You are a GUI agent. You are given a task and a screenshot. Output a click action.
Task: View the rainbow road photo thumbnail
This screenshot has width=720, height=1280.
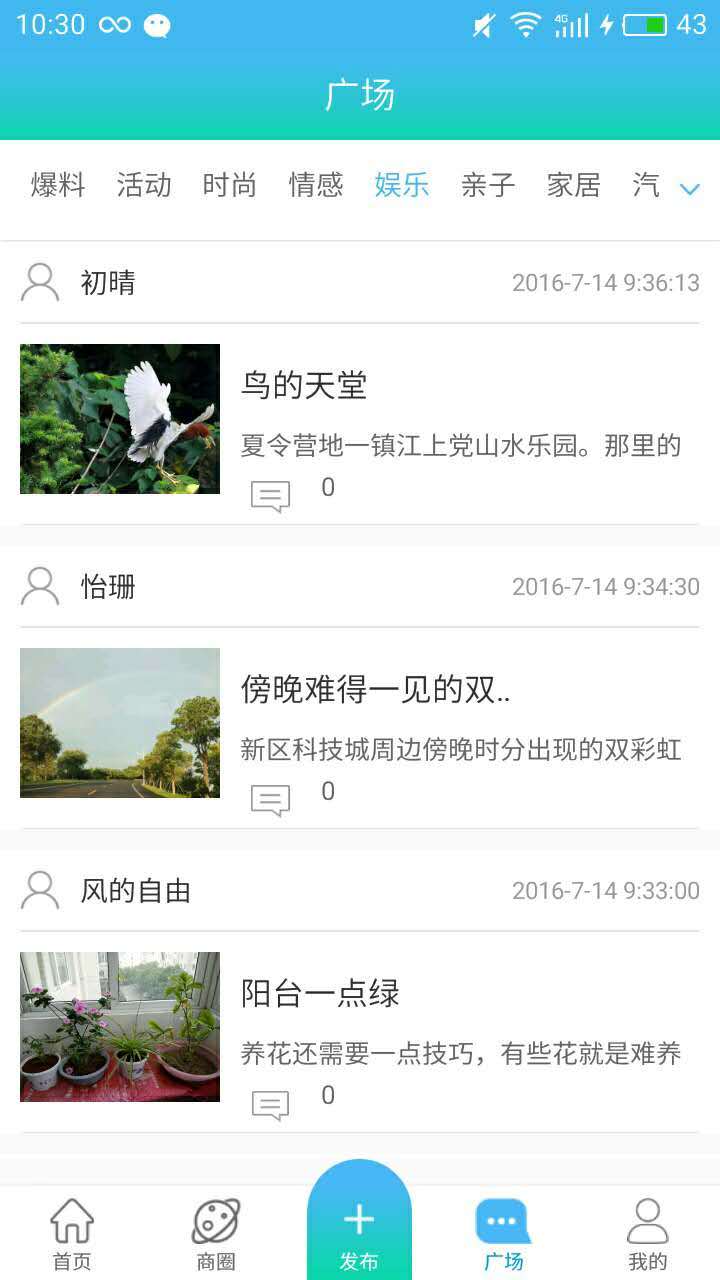coord(119,723)
